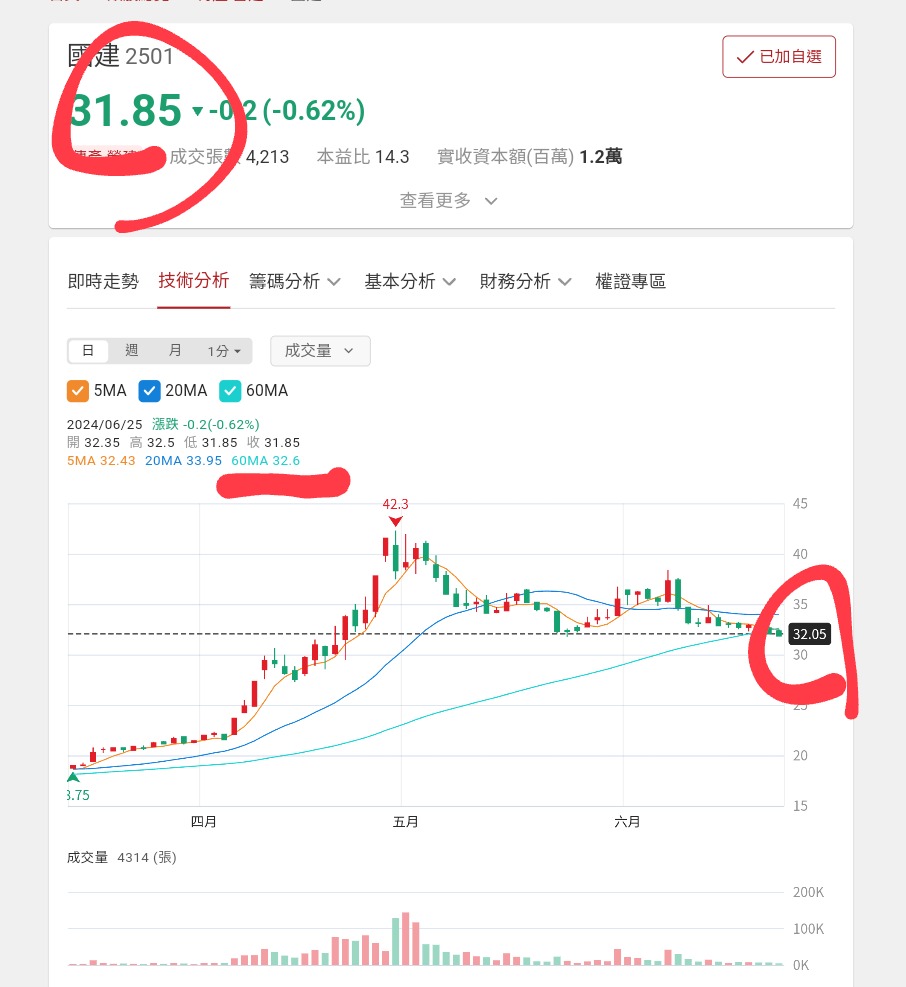906x987 pixels.
Task: Open the 籌碼分析 dropdown
Action: (x=295, y=282)
